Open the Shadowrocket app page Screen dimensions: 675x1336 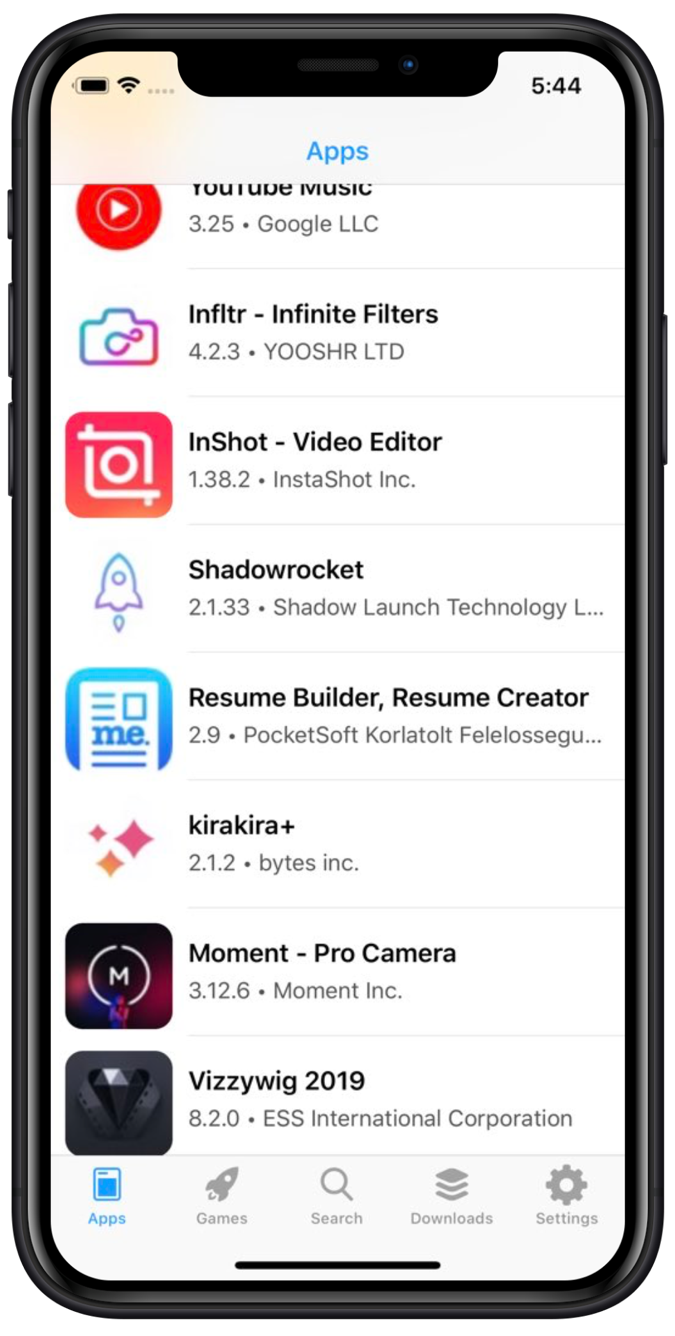(338, 589)
